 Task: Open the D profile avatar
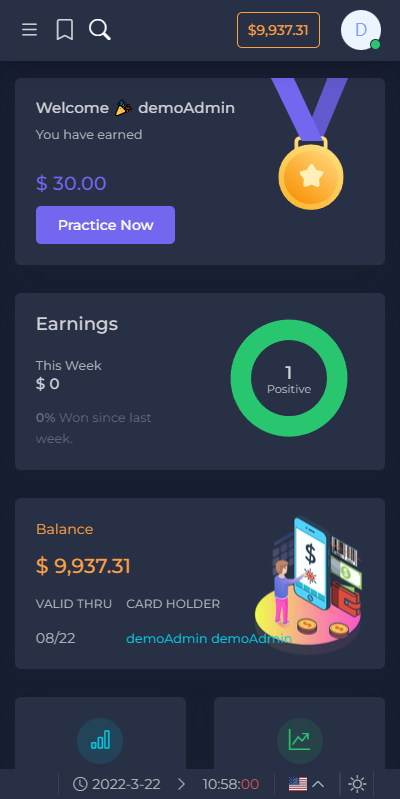click(x=361, y=30)
